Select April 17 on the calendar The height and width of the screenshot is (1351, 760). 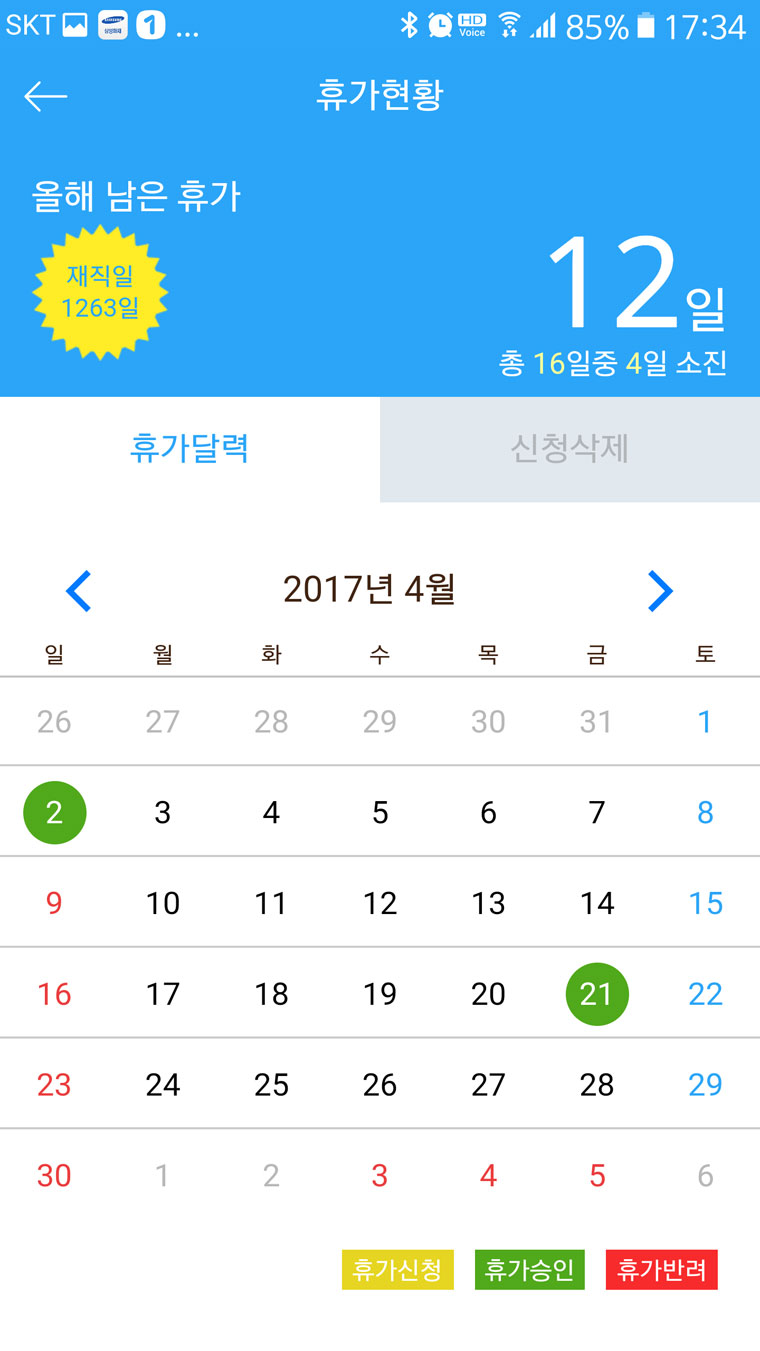point(163,994)
